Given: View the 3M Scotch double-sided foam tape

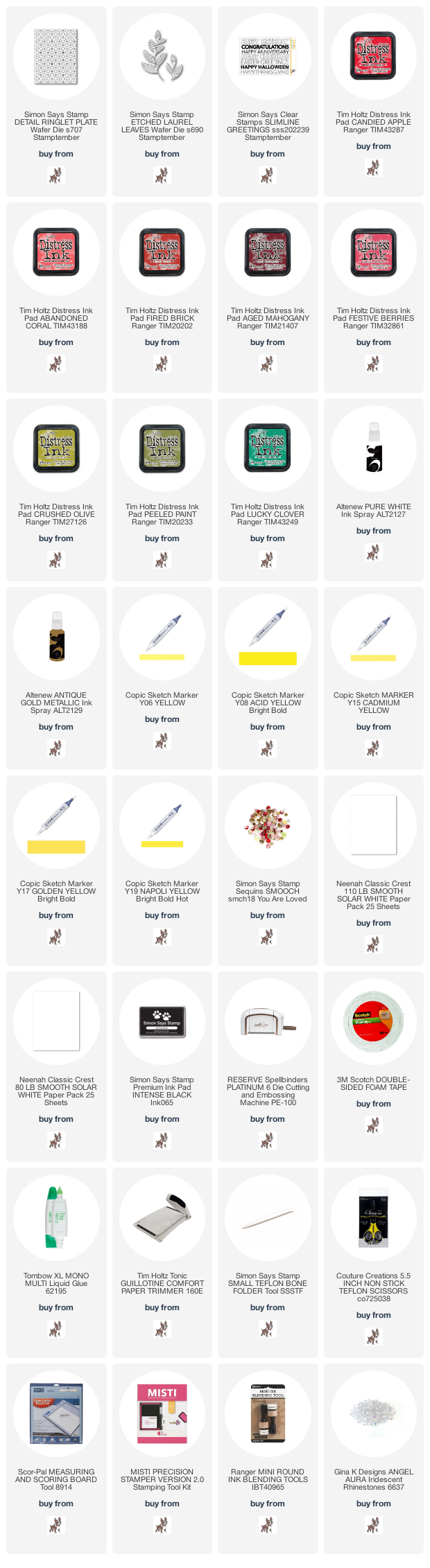Looking at the screenshot, I should click(x=373, y=1022).
